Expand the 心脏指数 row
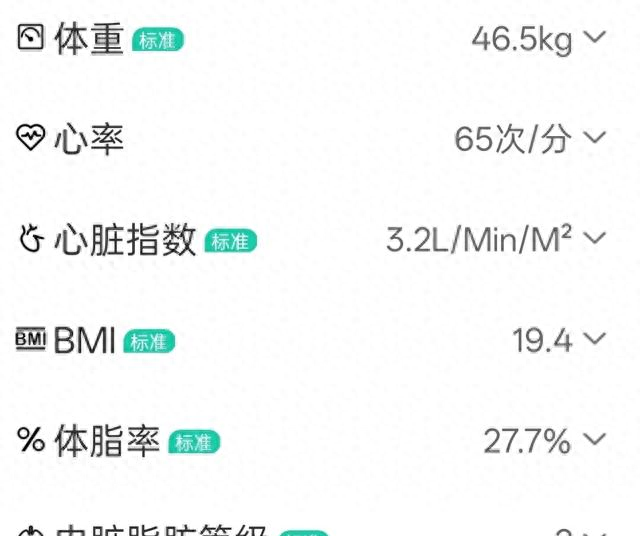 coord(594,239)
